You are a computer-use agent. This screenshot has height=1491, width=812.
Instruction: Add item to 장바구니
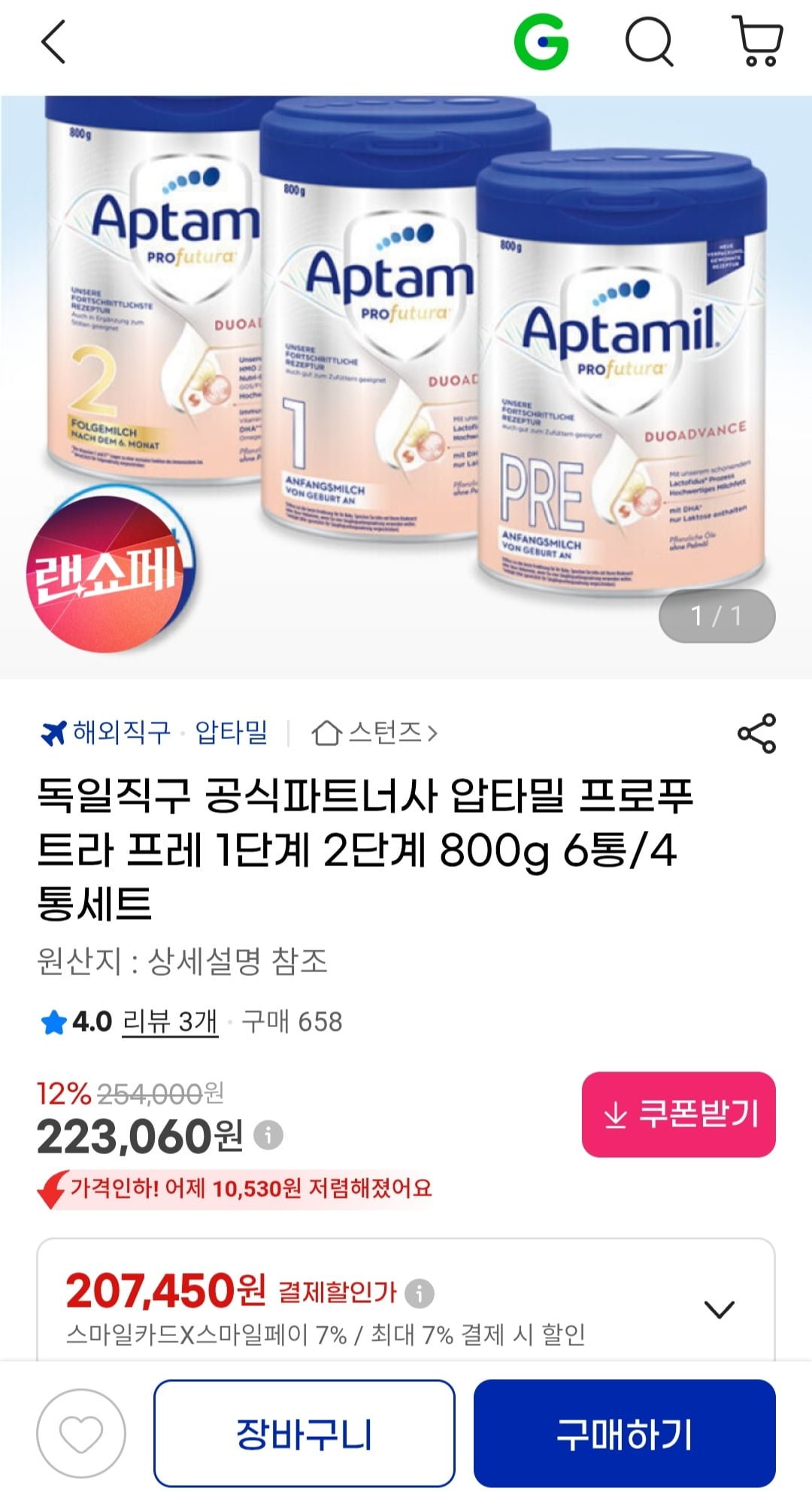tap(304, 1433)
